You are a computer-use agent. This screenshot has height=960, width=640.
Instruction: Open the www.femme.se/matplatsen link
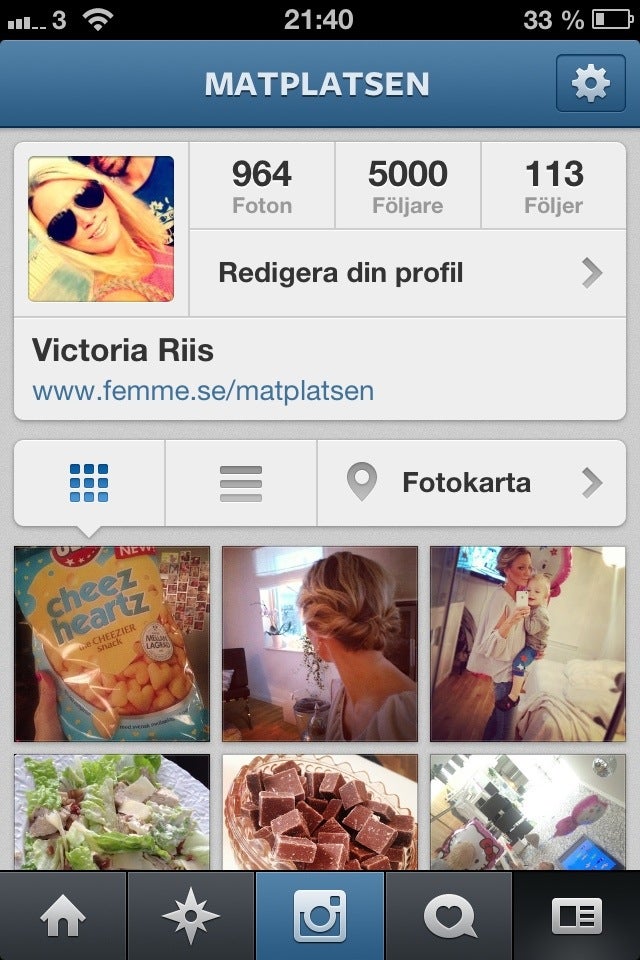click(x=203, y=390)
